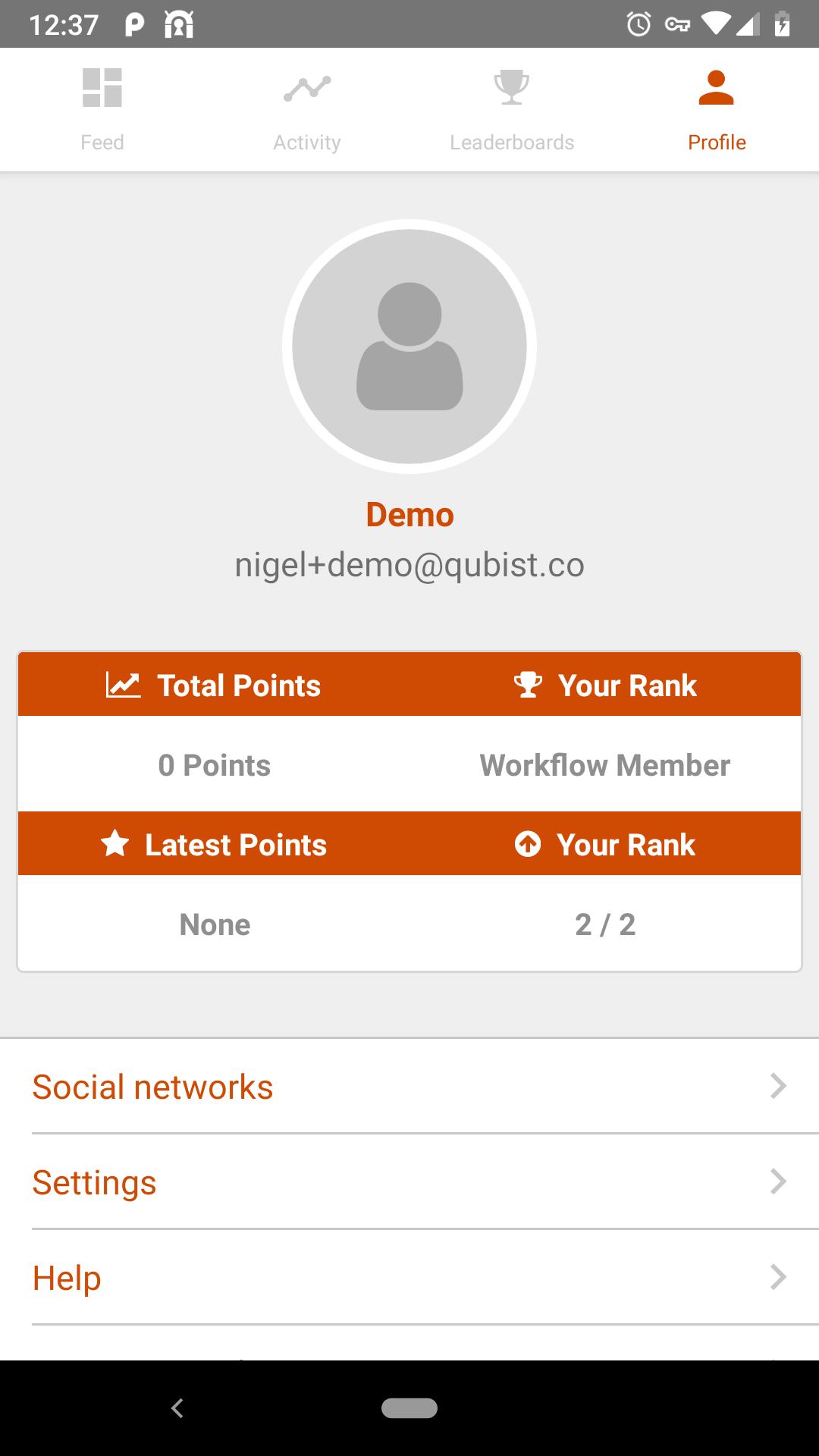The image size is (819, 1456).
Task: Go to the Leaderboards tab
Action: 512,110
